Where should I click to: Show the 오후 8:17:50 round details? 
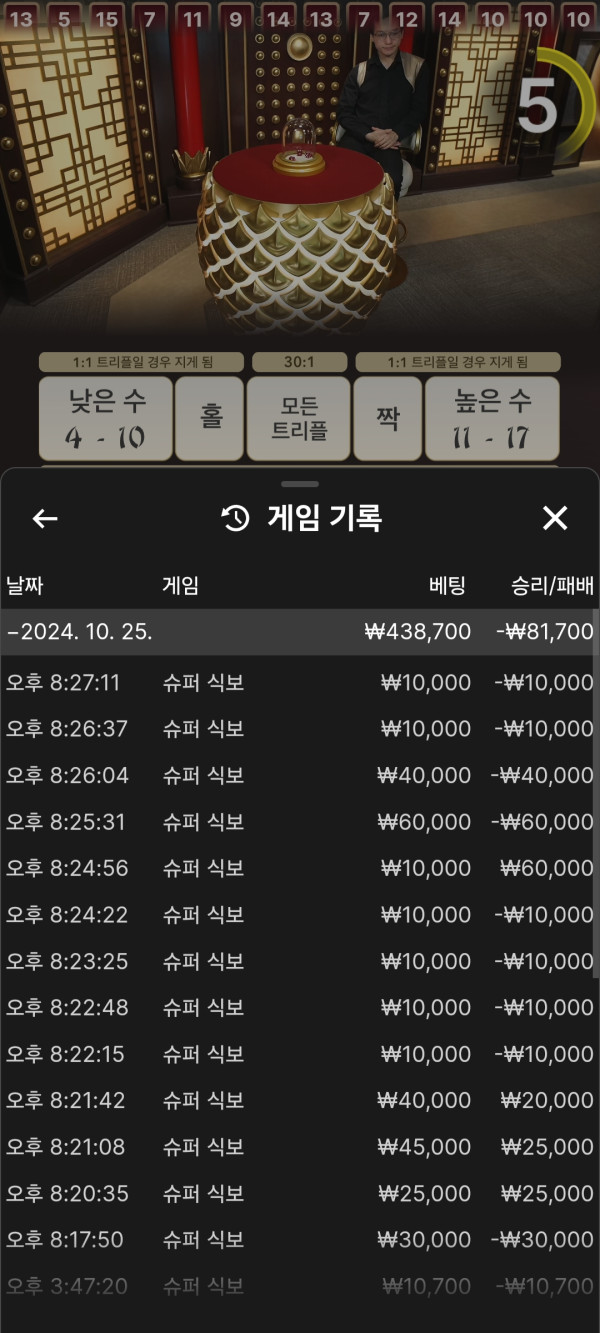point(298,1239)
